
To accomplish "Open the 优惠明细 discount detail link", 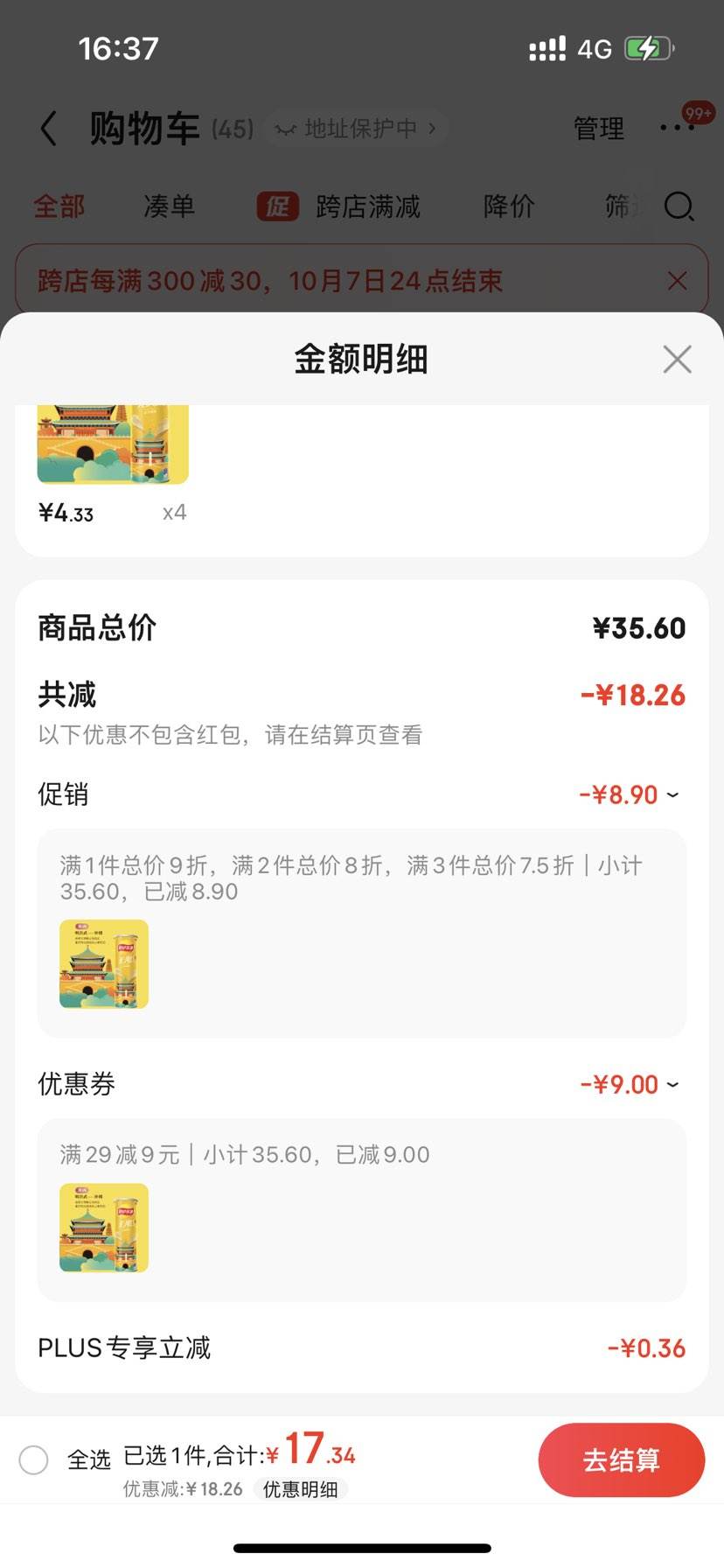I will (x=302, y=1489).
